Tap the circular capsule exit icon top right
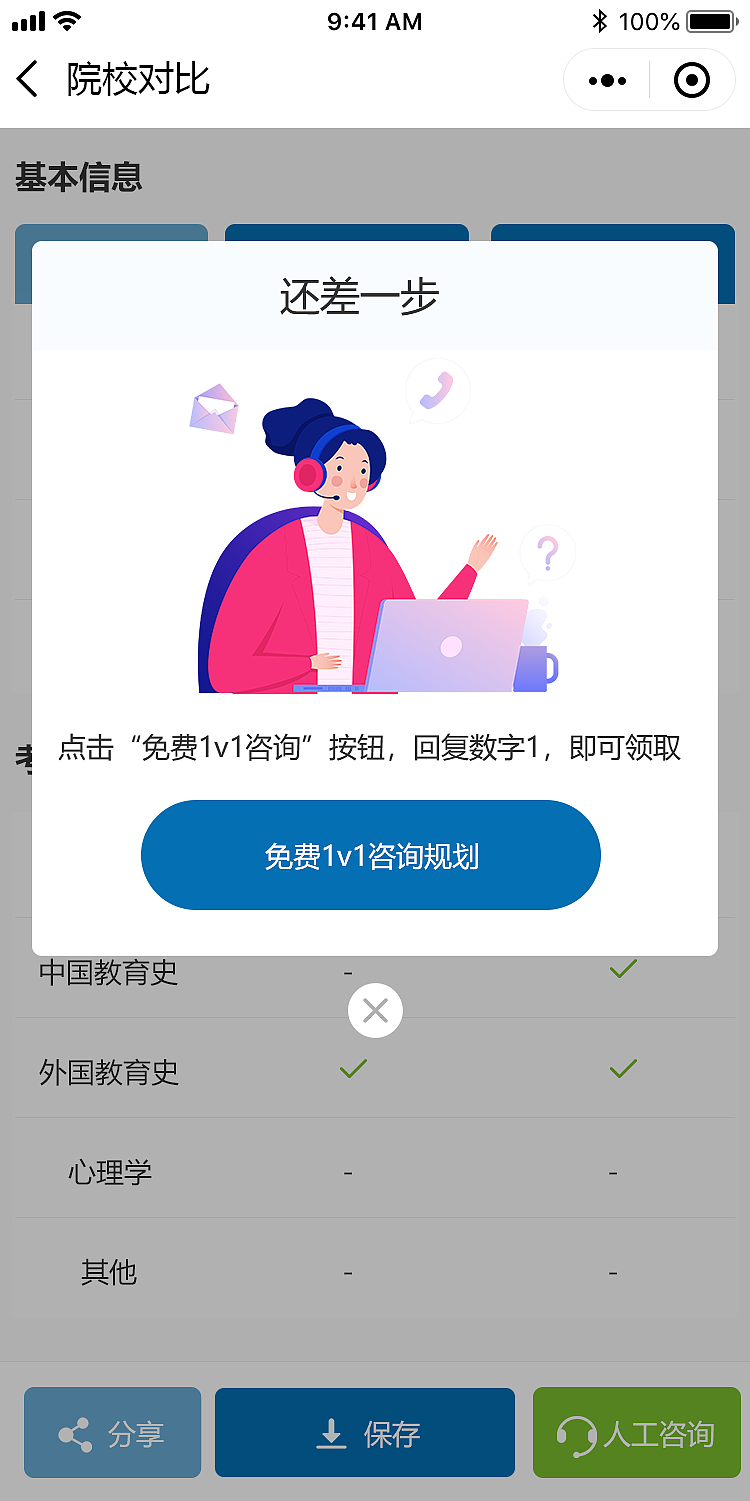Image resolution: width=750 pixels, height=1501 pixels. coord(691,80)
